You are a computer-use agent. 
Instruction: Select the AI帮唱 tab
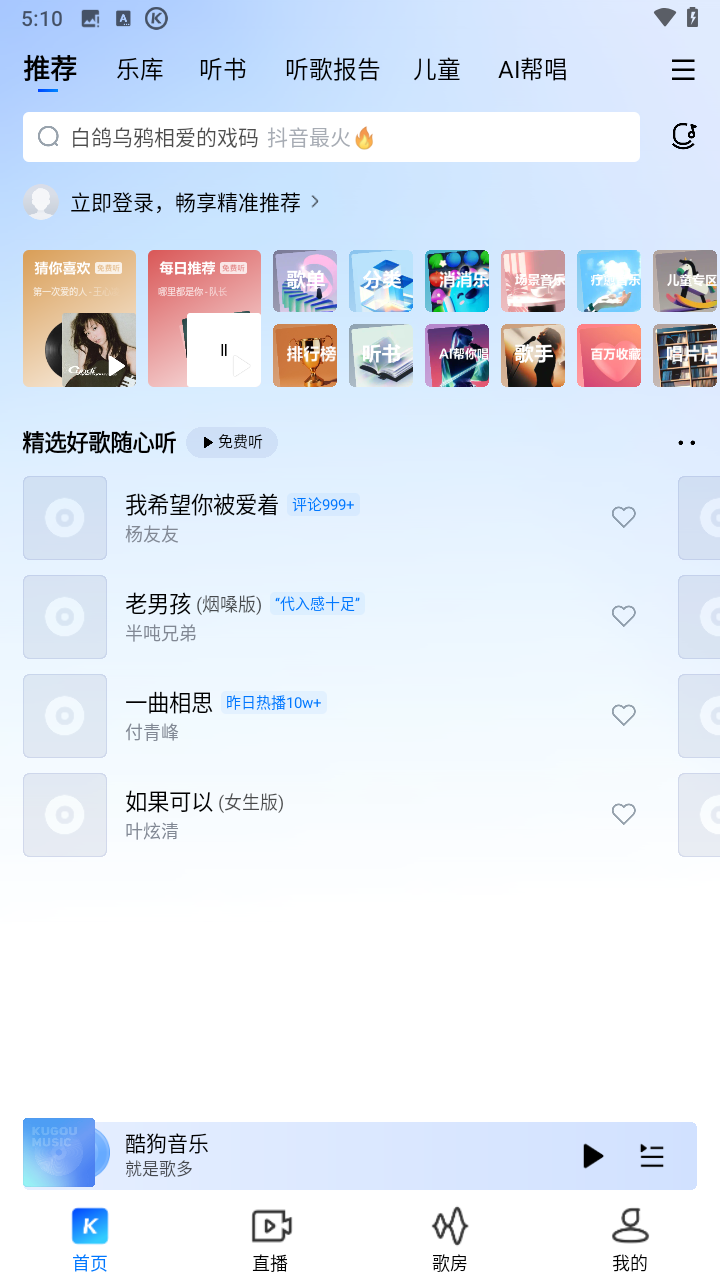coord(532,70)
